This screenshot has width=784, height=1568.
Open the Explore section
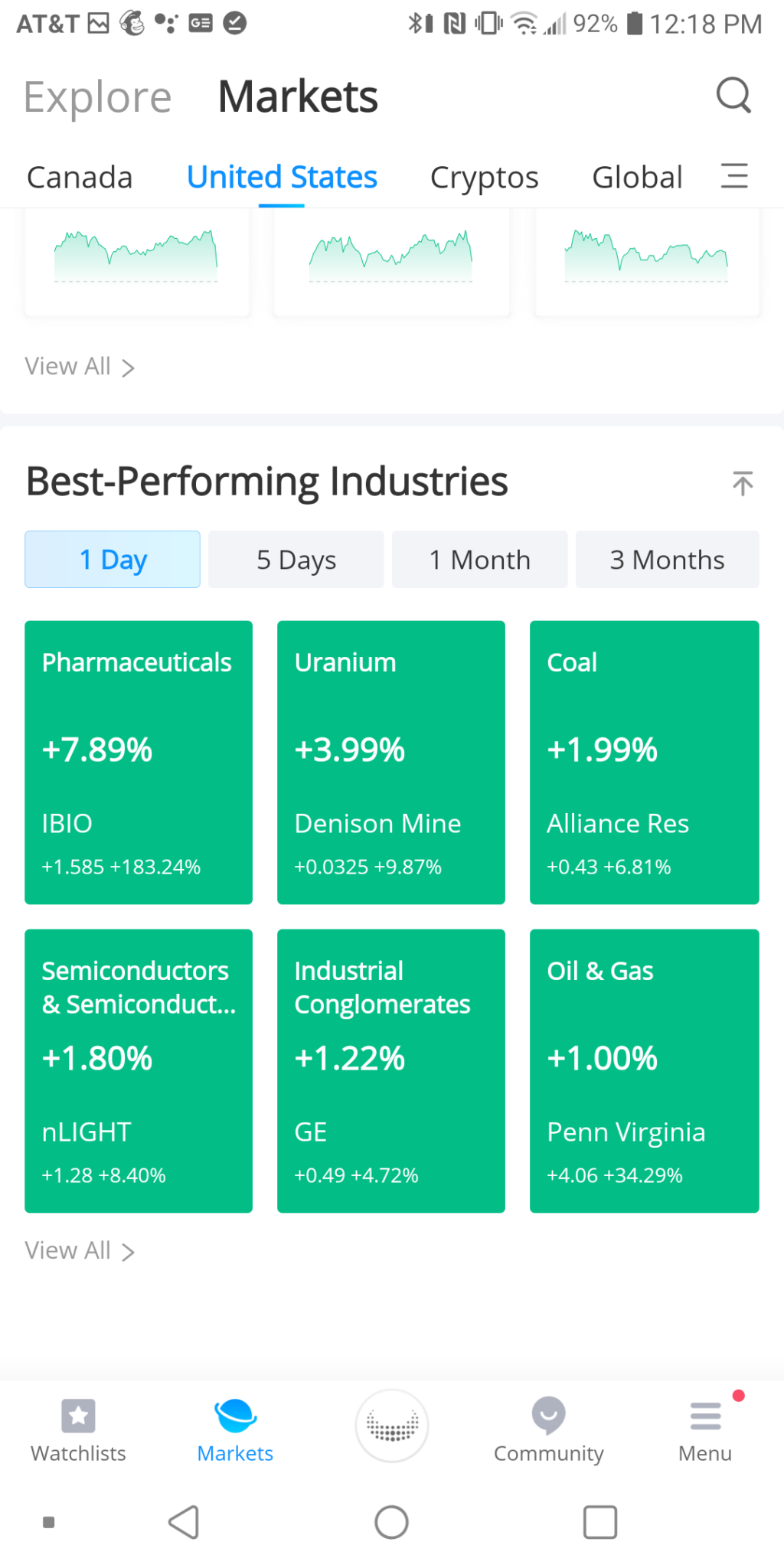tap(96, 96)
